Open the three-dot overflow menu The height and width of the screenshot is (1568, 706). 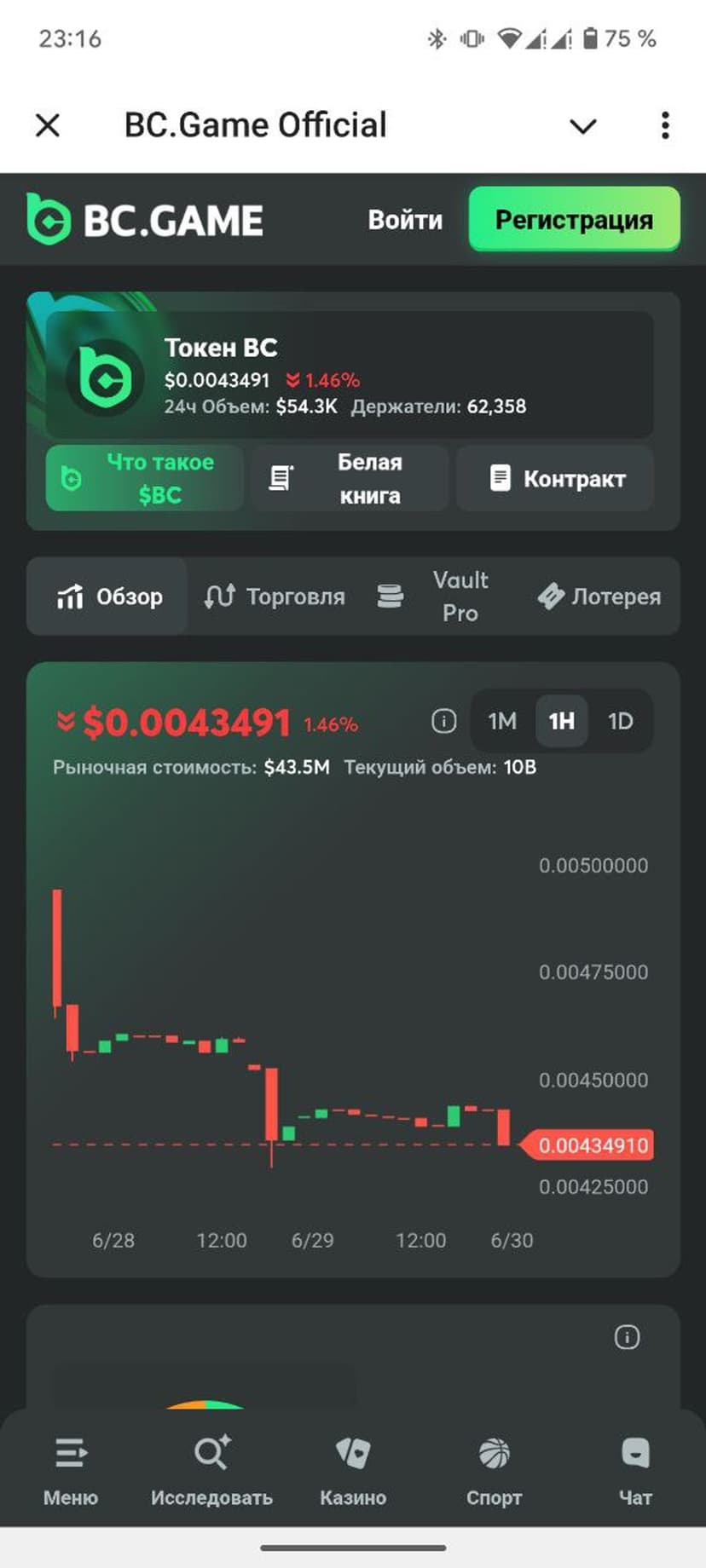click(x=665, y=125)
